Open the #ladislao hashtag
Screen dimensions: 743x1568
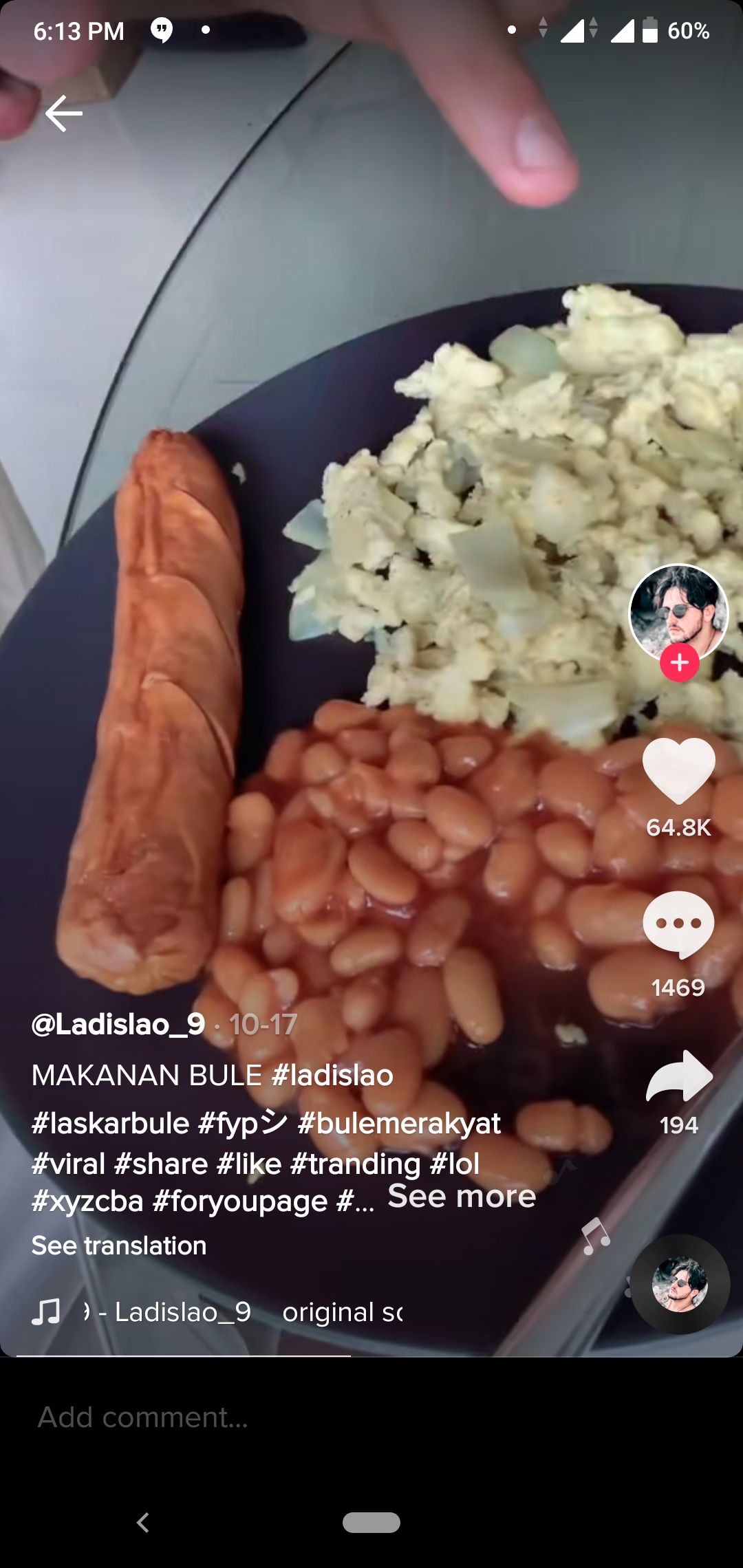tap(332, 1075)
